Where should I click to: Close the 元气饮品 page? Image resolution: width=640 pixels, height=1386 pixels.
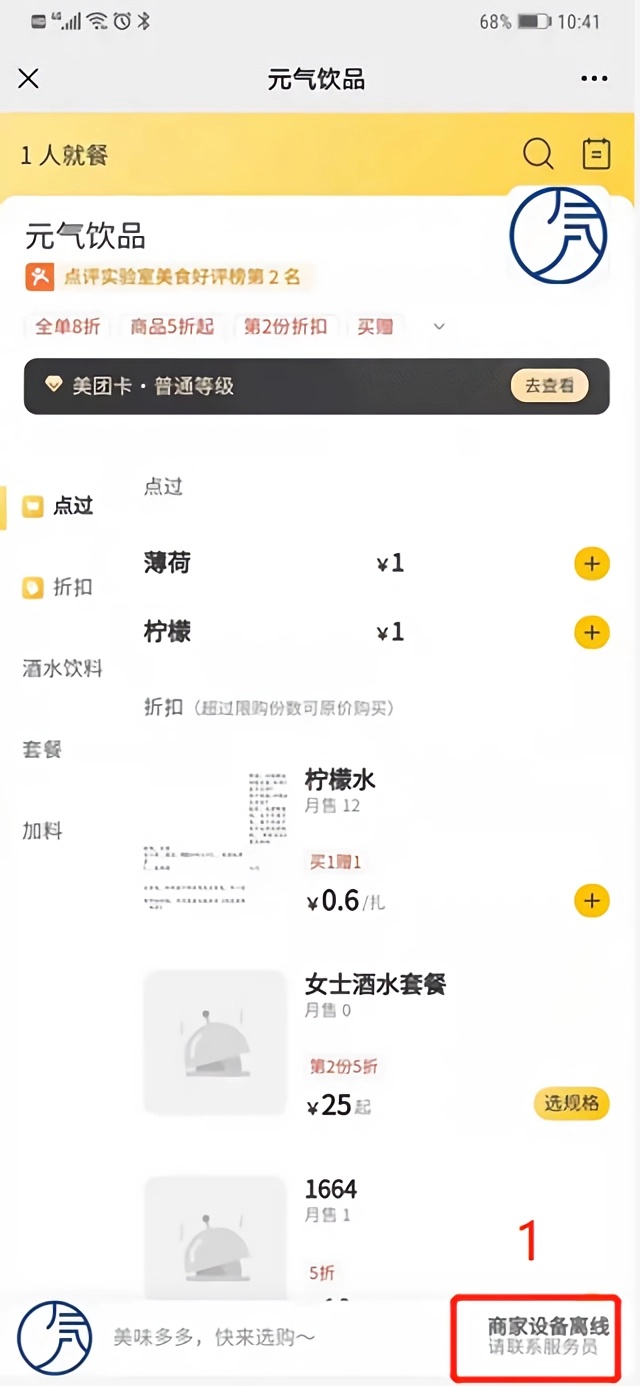tap(28, 79)
